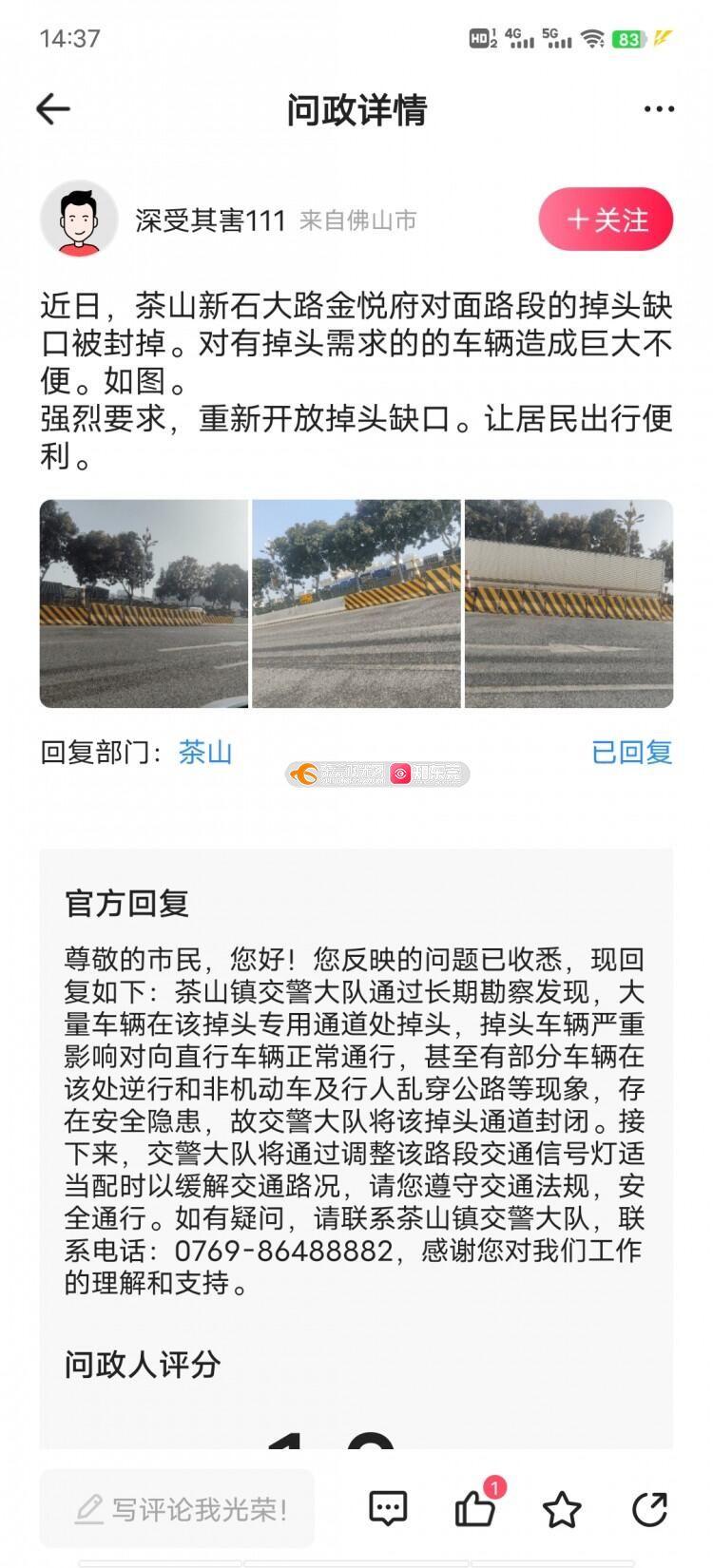Viewport: 713px width, 1568px height.
Task: Bookmark this post with the star icon
Action: pos(562,1508)
